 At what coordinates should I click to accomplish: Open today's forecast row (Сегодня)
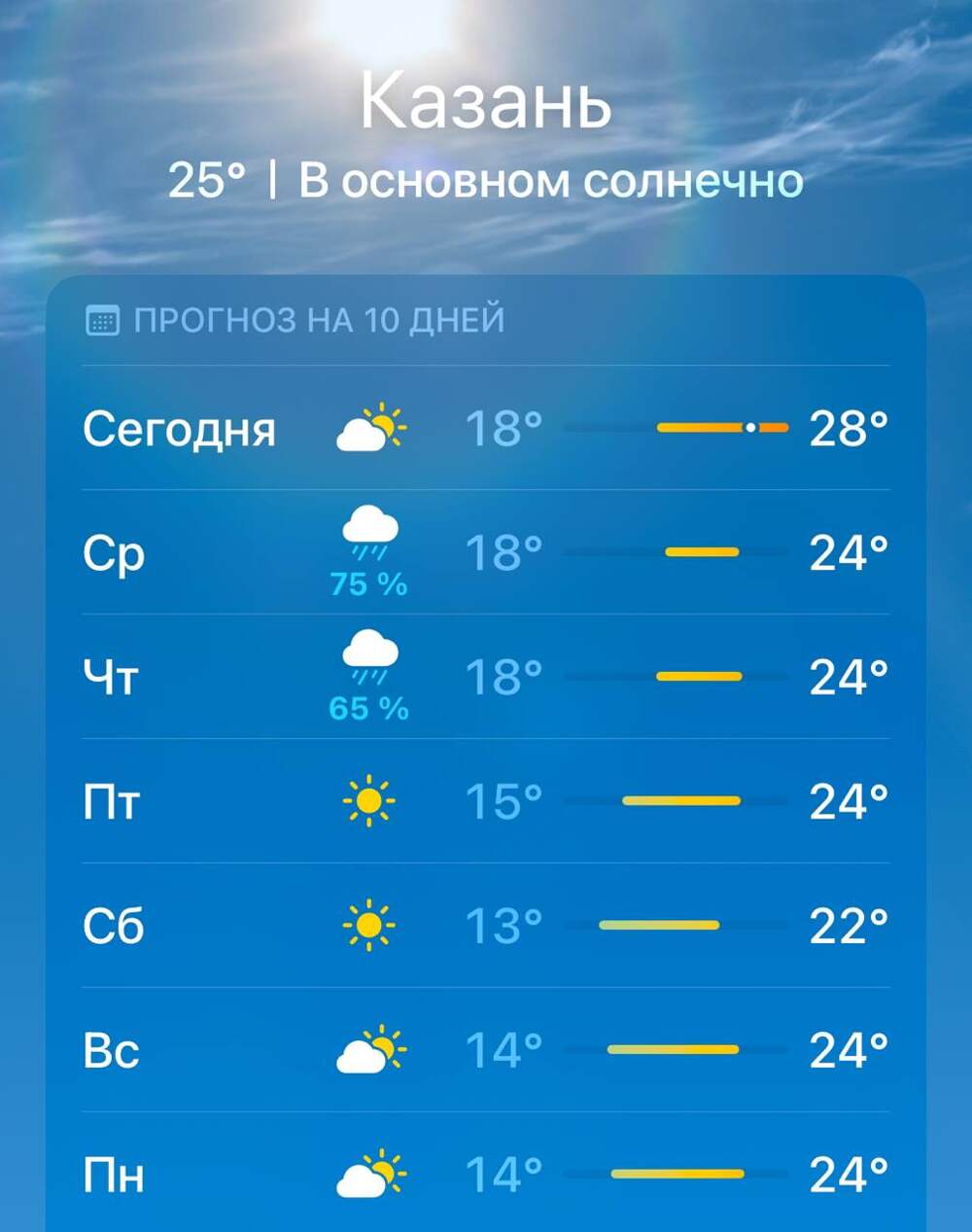click(485, 428)
